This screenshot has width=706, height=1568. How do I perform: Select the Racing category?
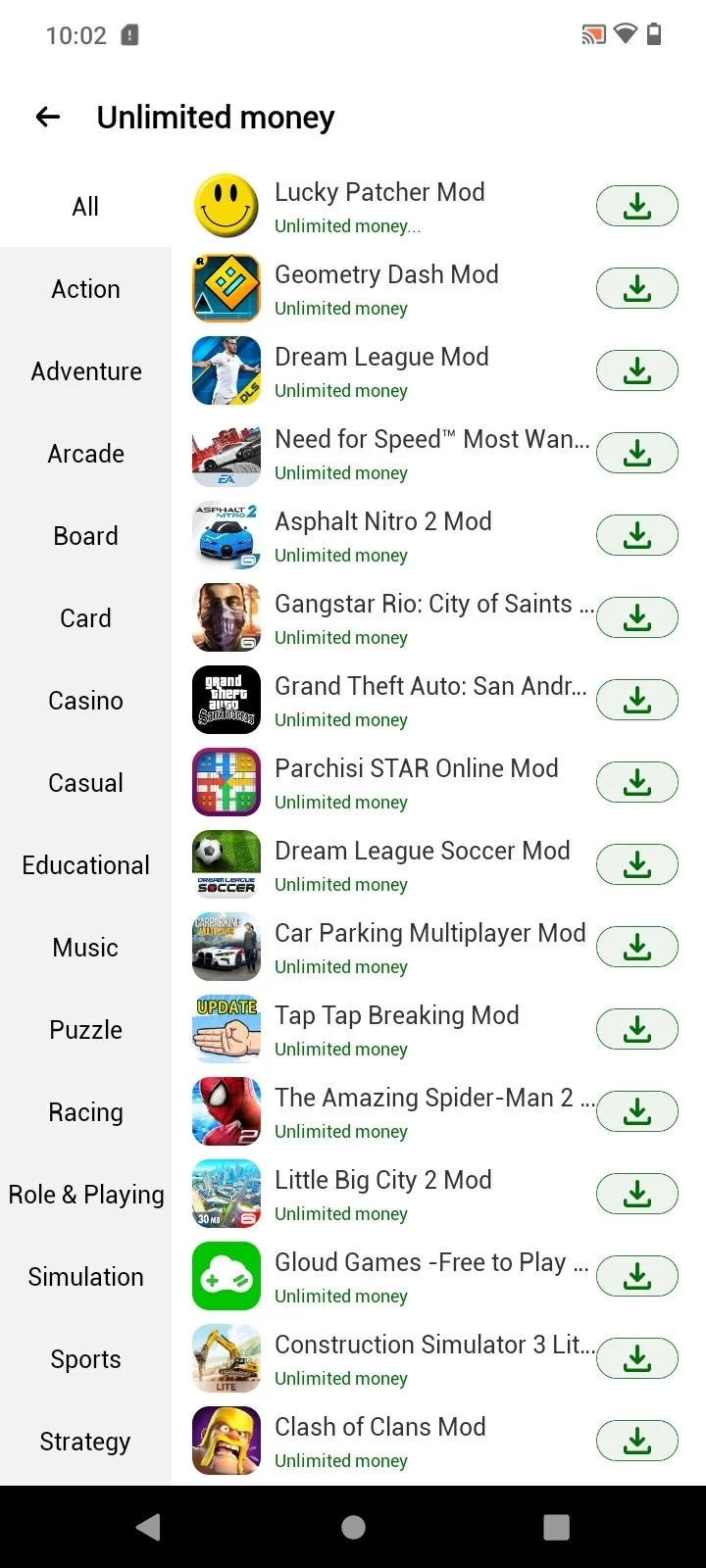click(86, 1112)
